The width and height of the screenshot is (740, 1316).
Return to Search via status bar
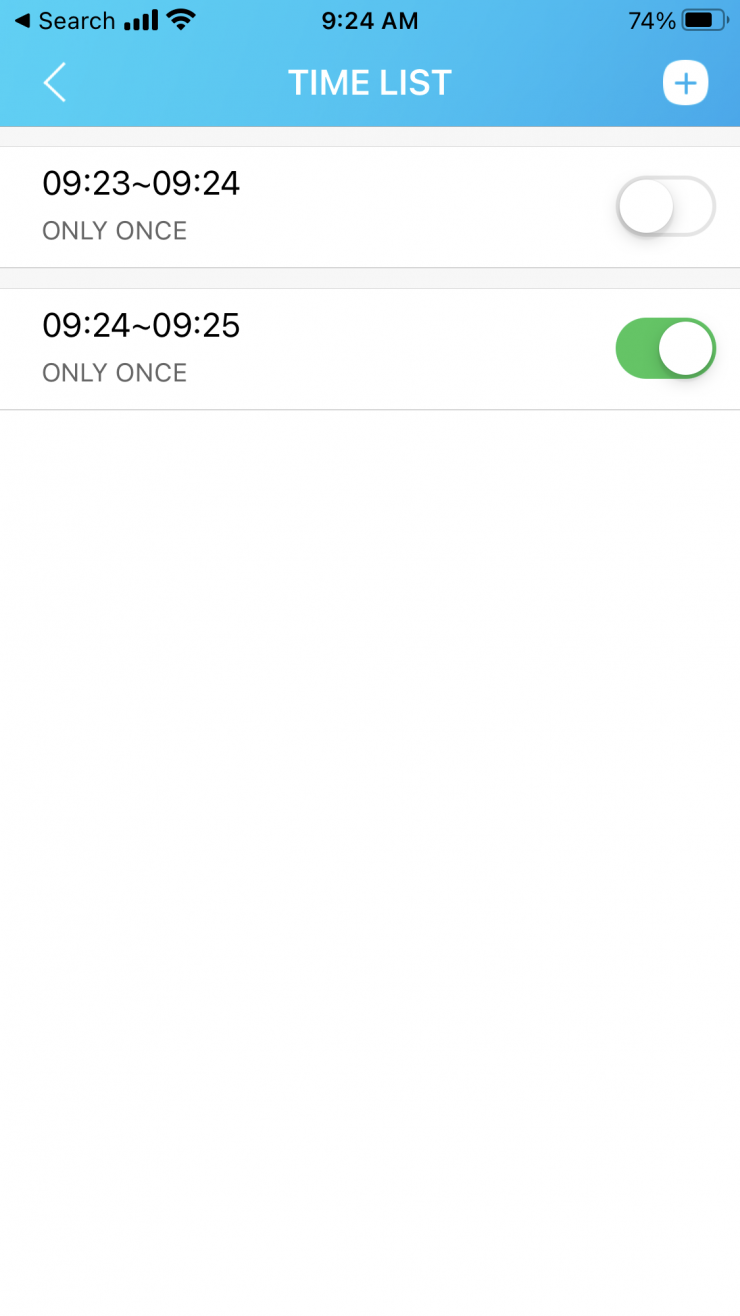click(x=64, y=20)
